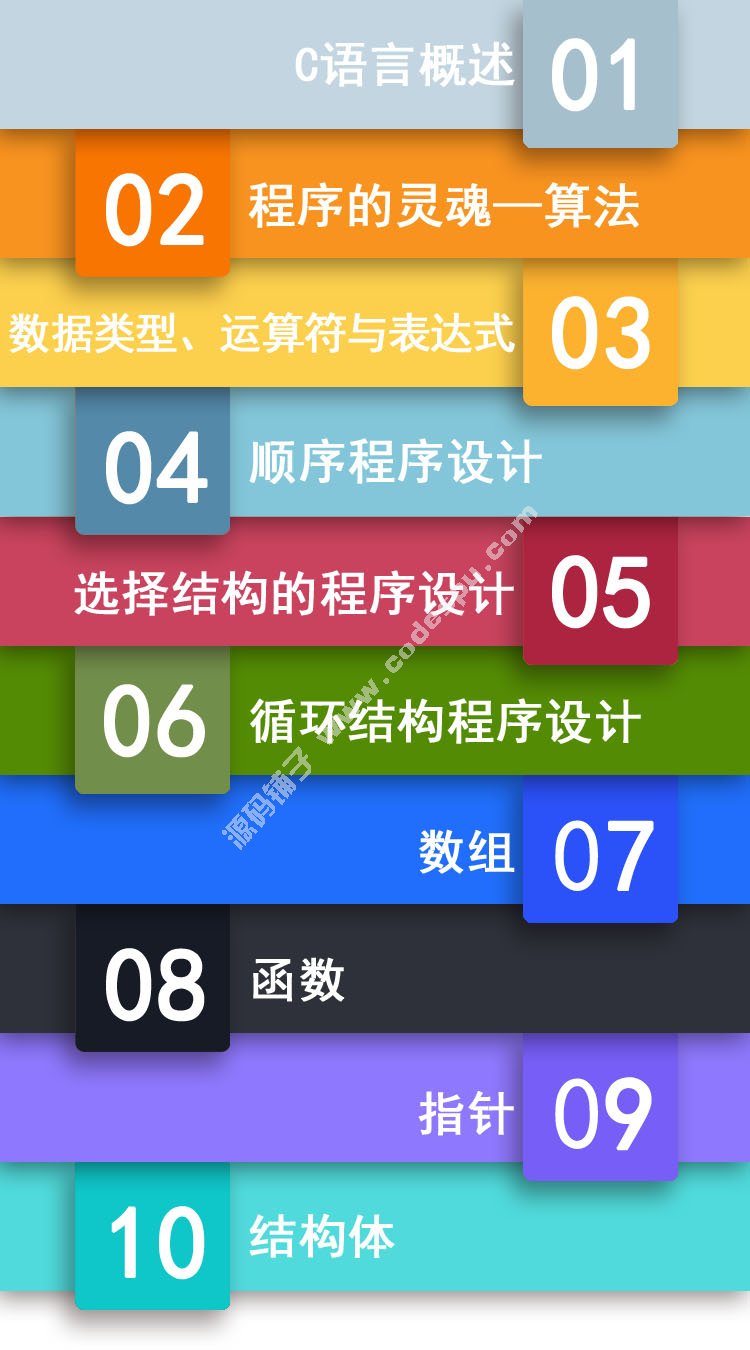750x1350 pixels.
Task: Open chapter 10 结构体
Action: [321, 1238]
